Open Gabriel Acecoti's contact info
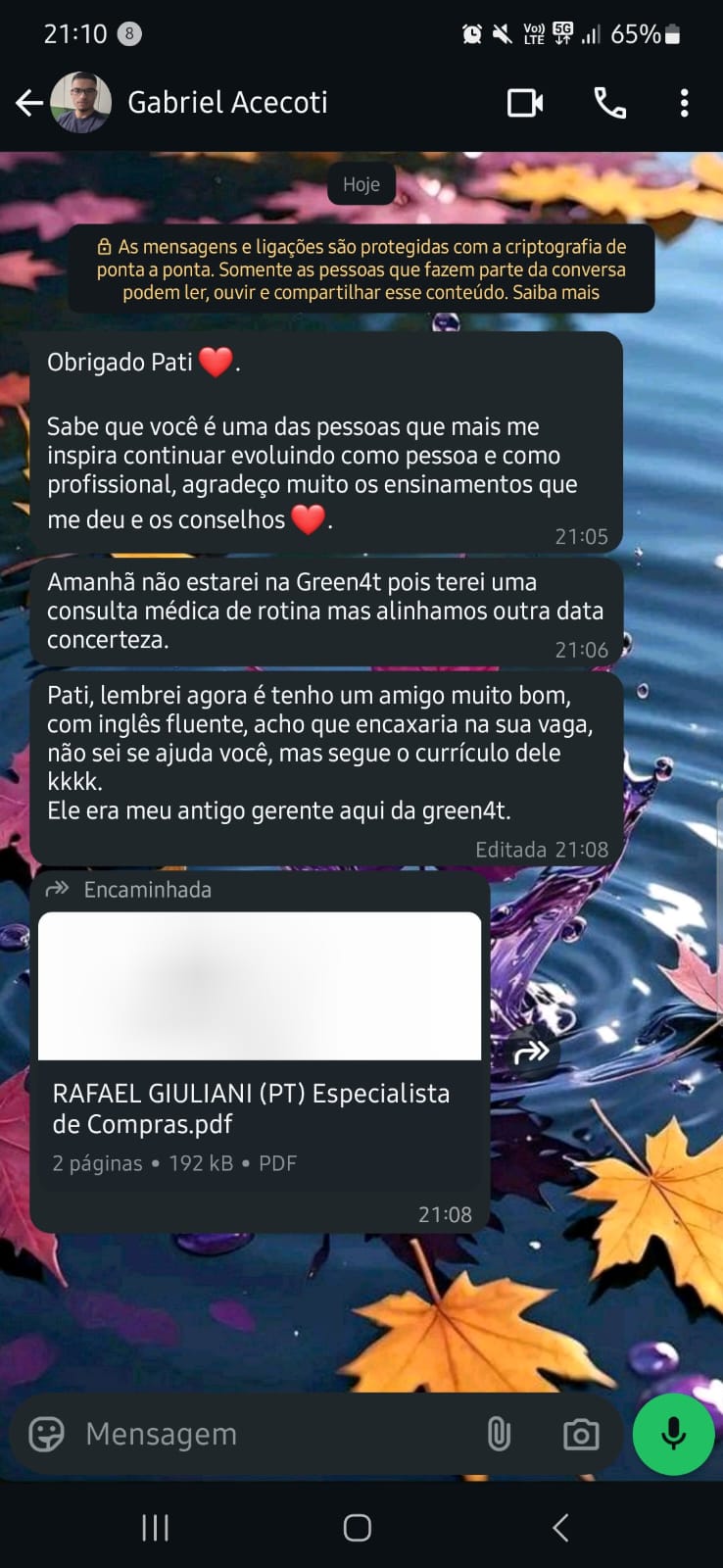Viewport: 723px width, 1568px height. click(227, 103)
